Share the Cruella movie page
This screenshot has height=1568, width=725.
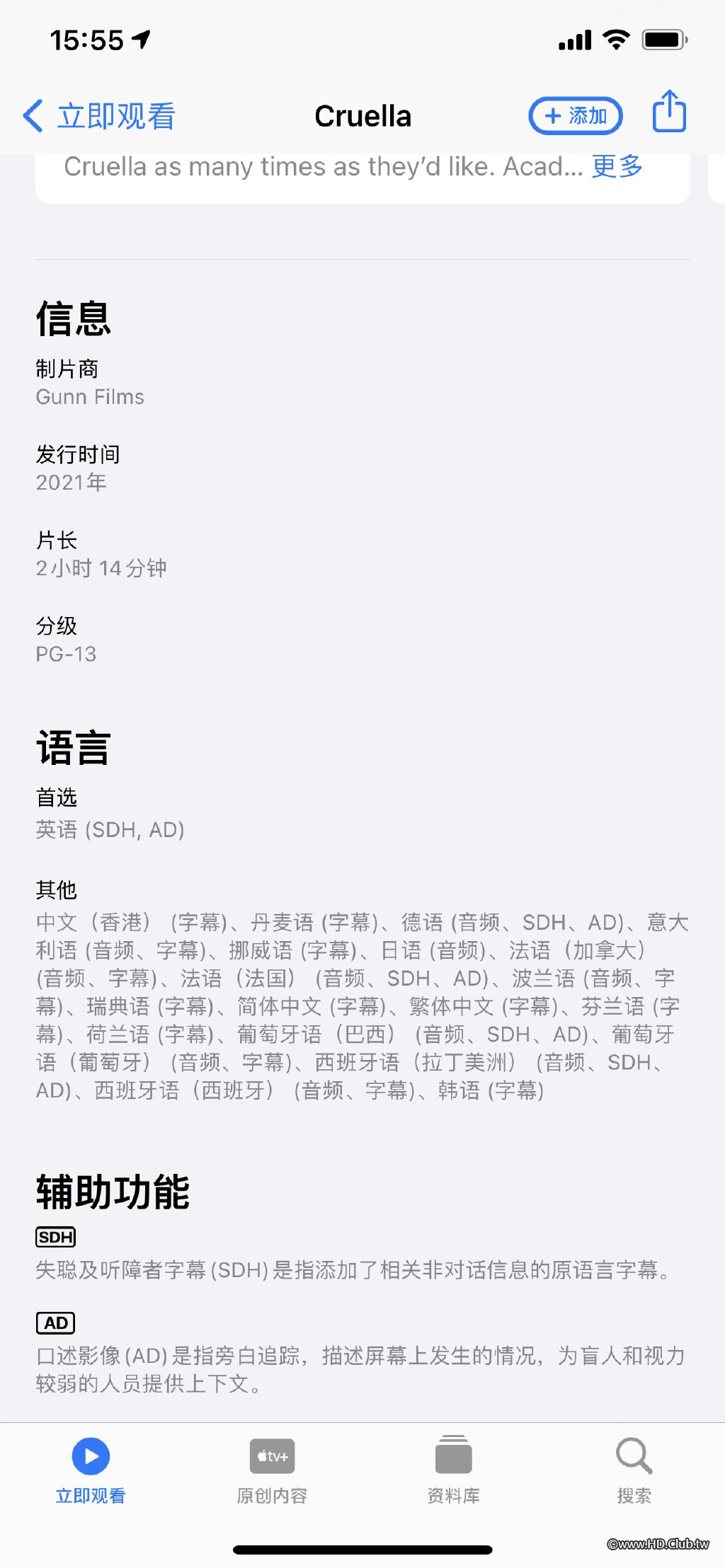click(x=669, y=112)
